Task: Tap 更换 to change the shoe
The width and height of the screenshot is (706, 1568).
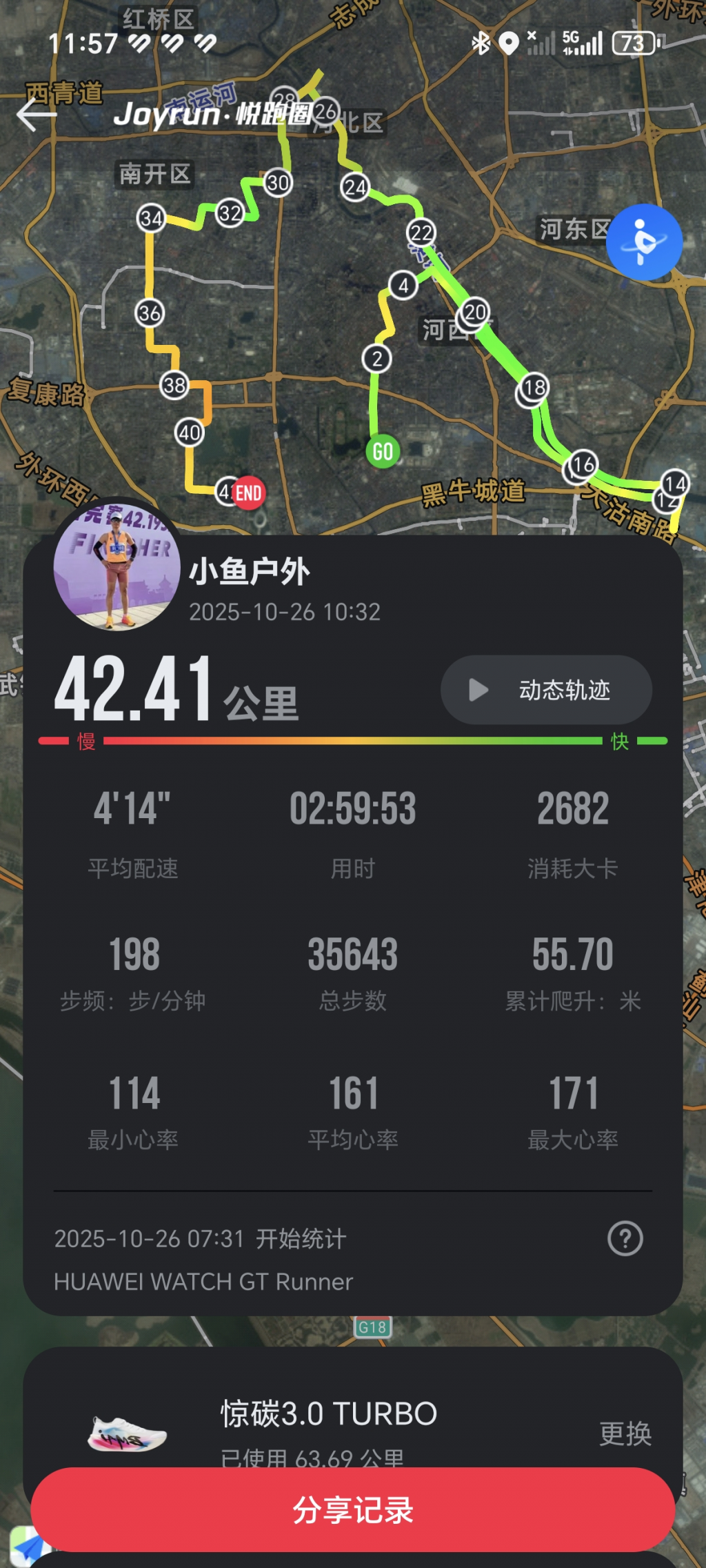Action: pyautogui.click(x=625, y=1434)
